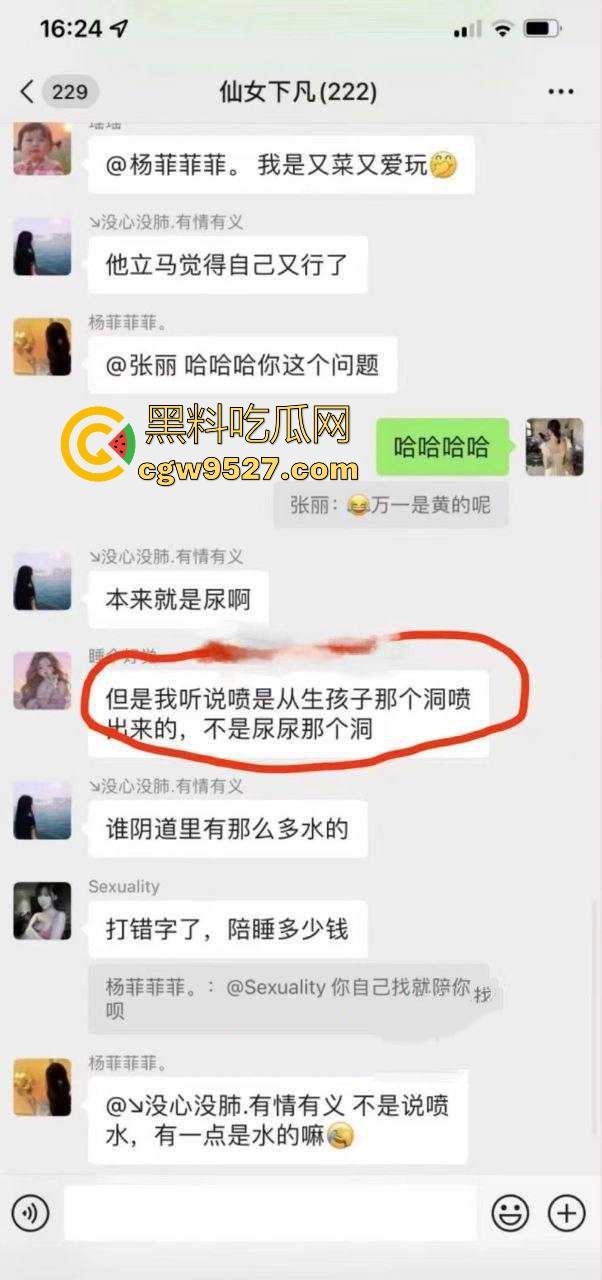Go back to the chat list
The height and width of the screenshot is (1280, 602).
click(x=30, y=92)
